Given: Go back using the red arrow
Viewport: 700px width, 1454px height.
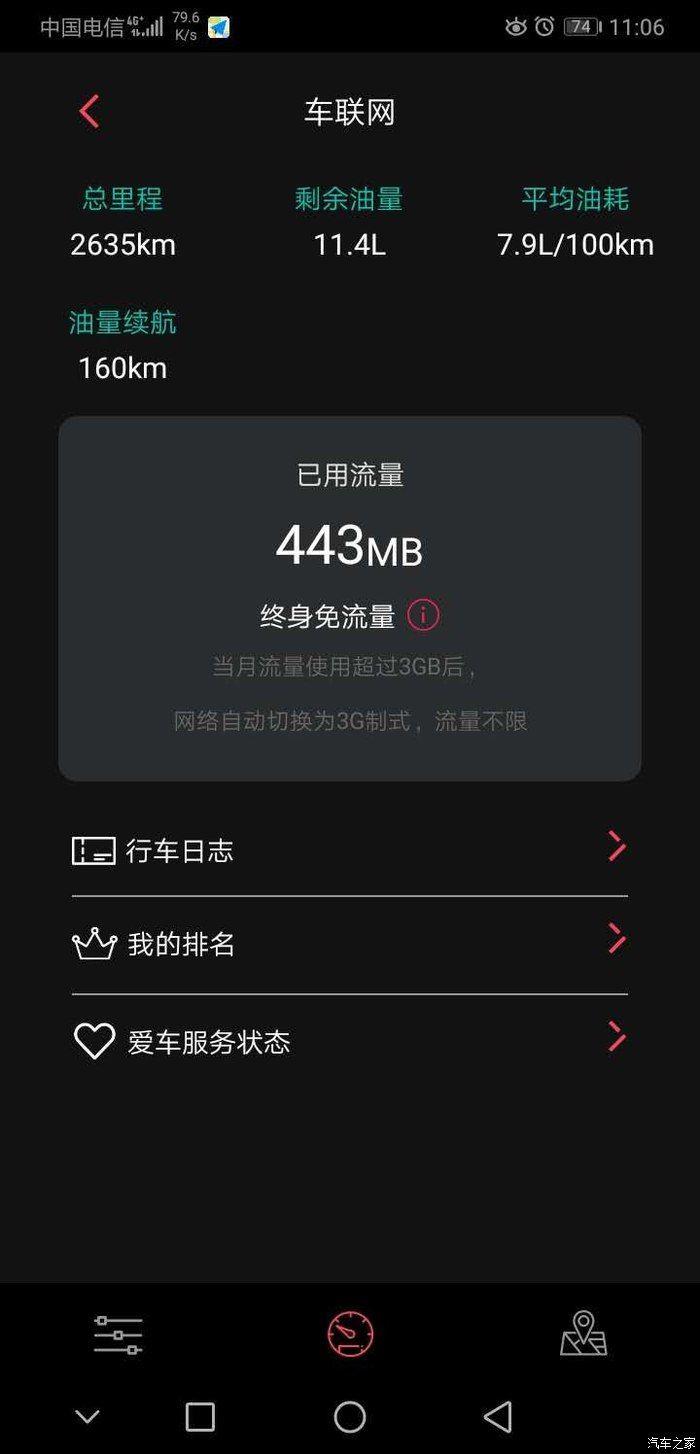Looking at the screenshot, I should point(89,111).
